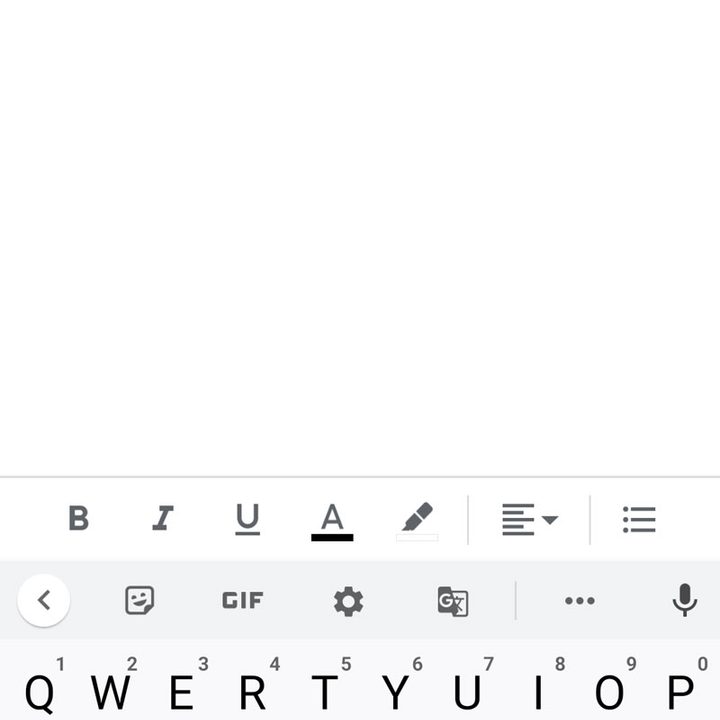
Task: Open the highlight color tool
Action: pos(417,519)
